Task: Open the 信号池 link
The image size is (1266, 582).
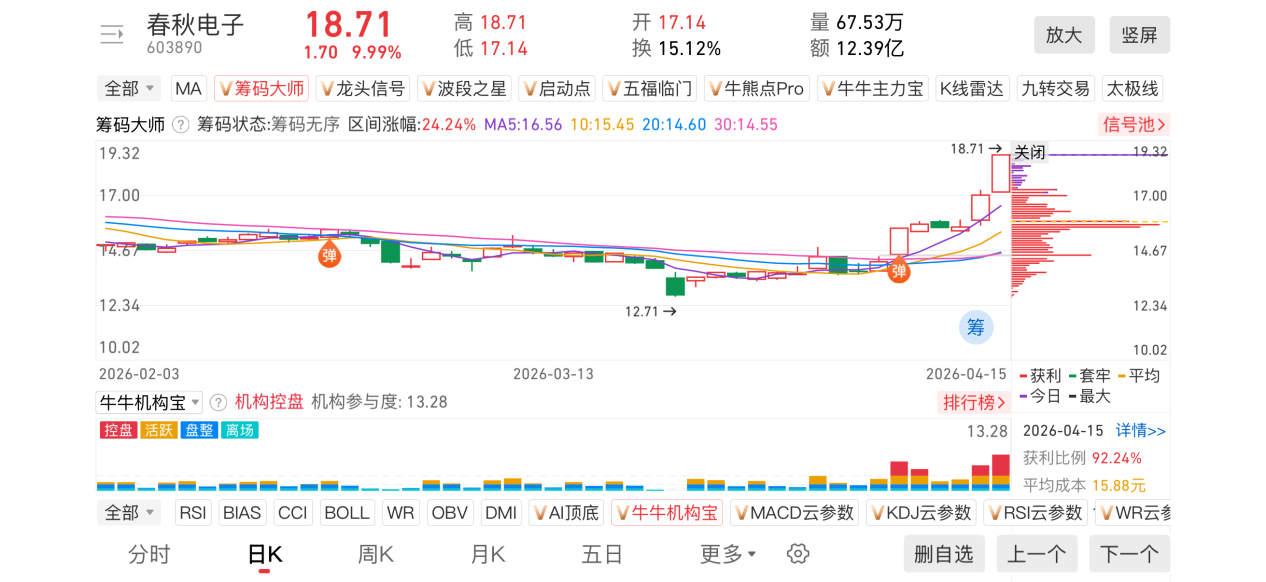Action: 1133,125
